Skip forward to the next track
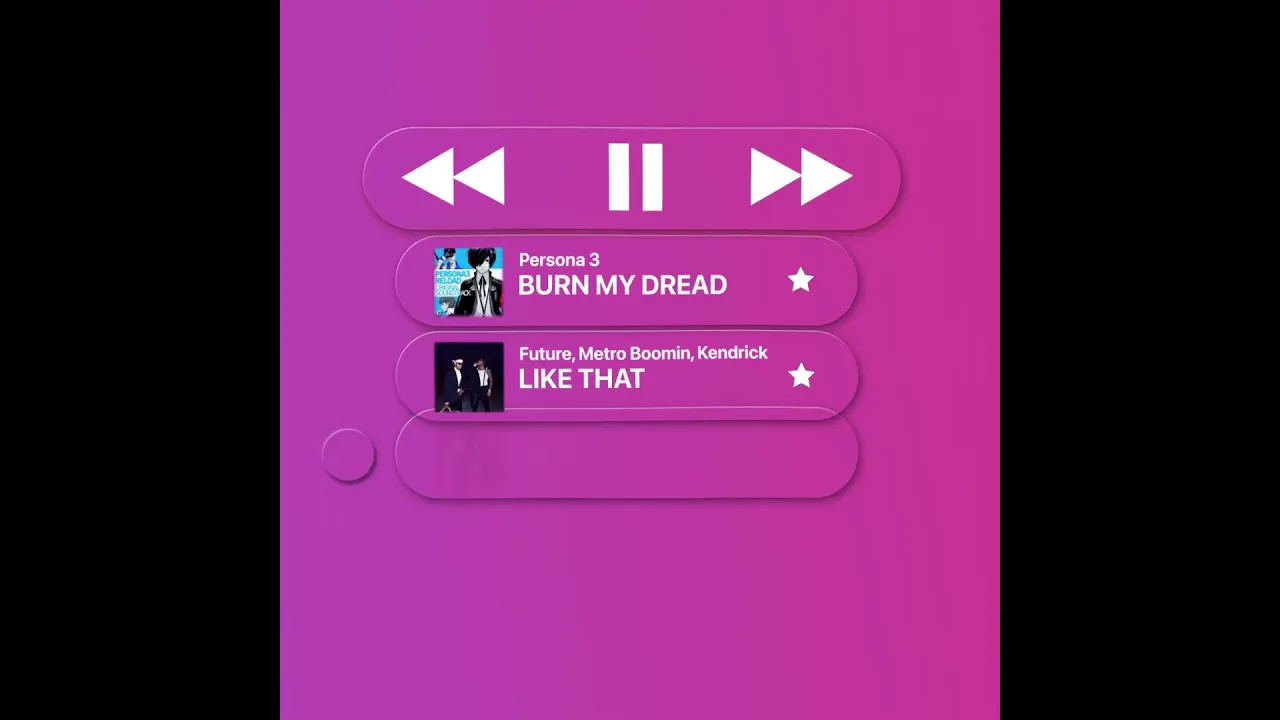 tap(801, 177)
